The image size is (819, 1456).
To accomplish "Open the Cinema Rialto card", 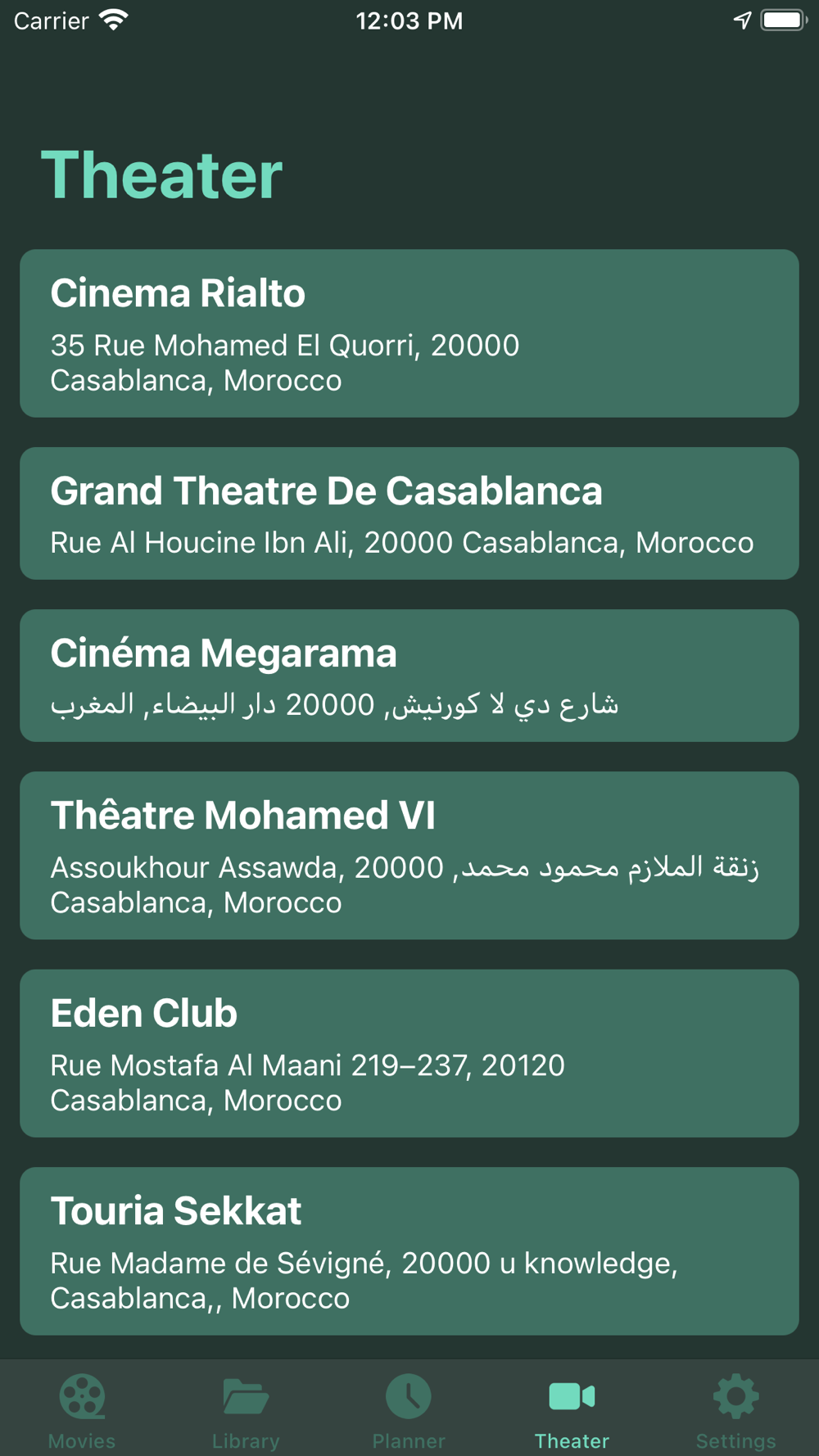I will 409,333.
